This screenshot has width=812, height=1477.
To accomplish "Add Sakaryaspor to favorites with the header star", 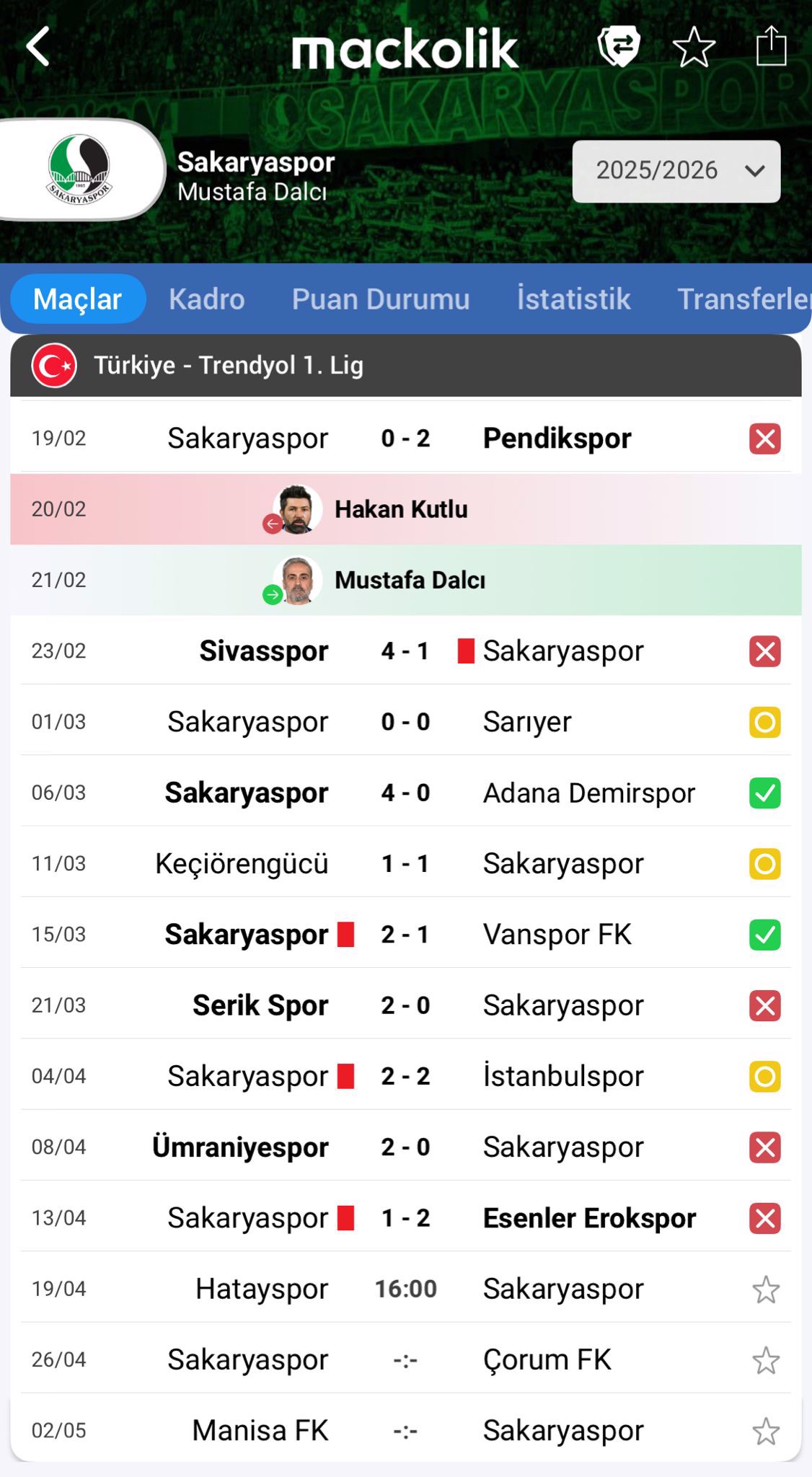I will (x=694, y=47).
